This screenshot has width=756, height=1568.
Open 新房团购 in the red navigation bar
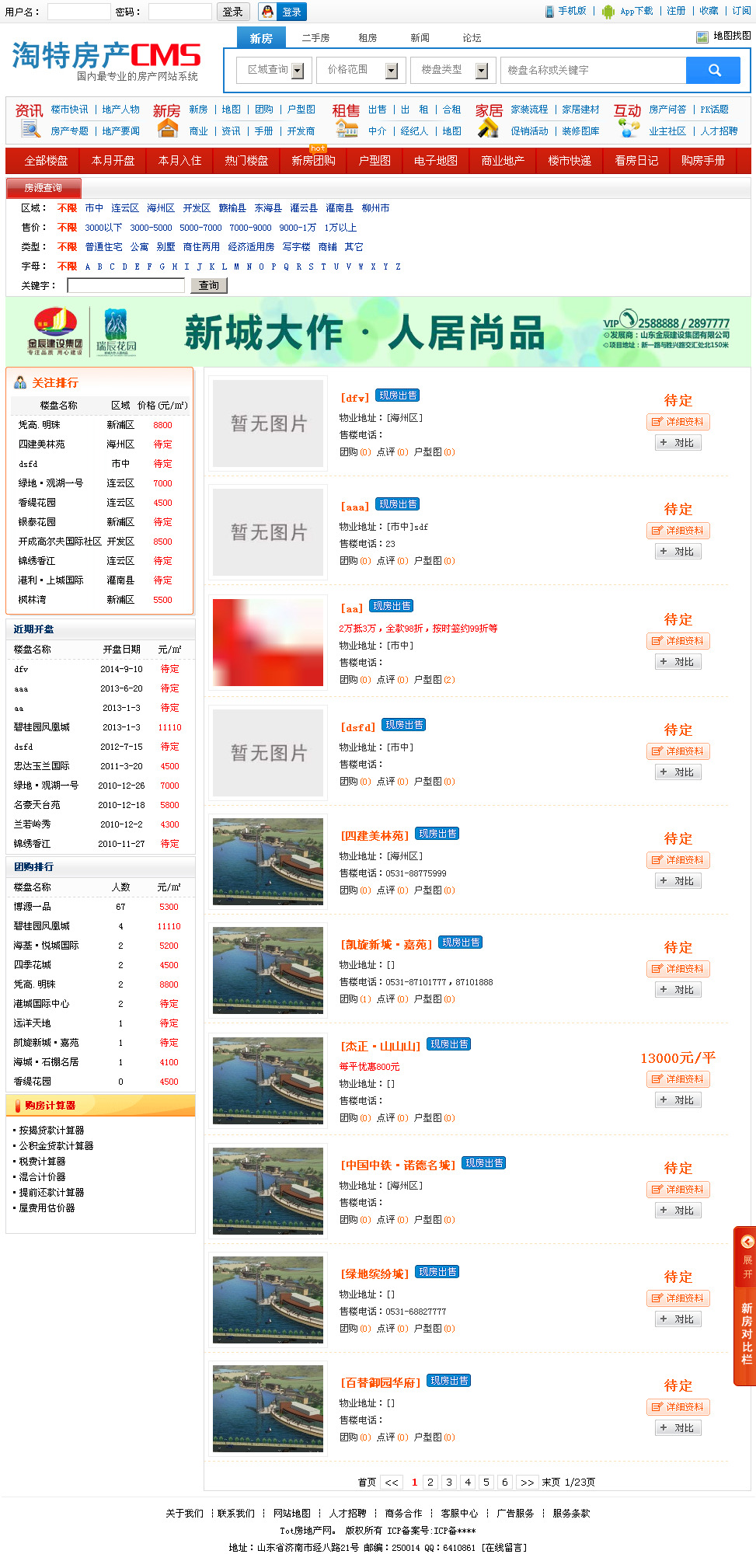[x=313, y=161]
